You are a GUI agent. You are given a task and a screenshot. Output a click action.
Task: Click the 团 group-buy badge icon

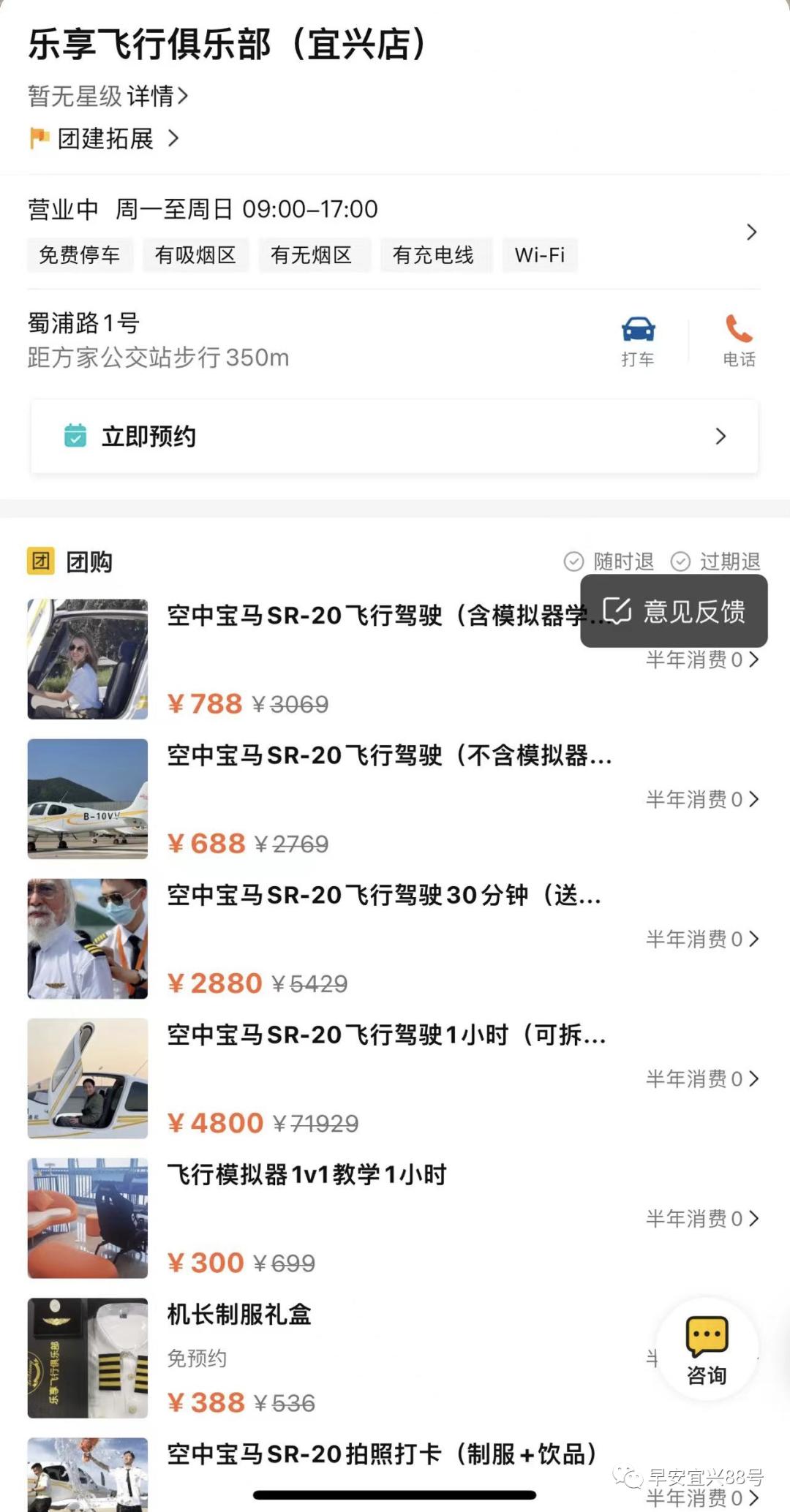tap(42, 560)
